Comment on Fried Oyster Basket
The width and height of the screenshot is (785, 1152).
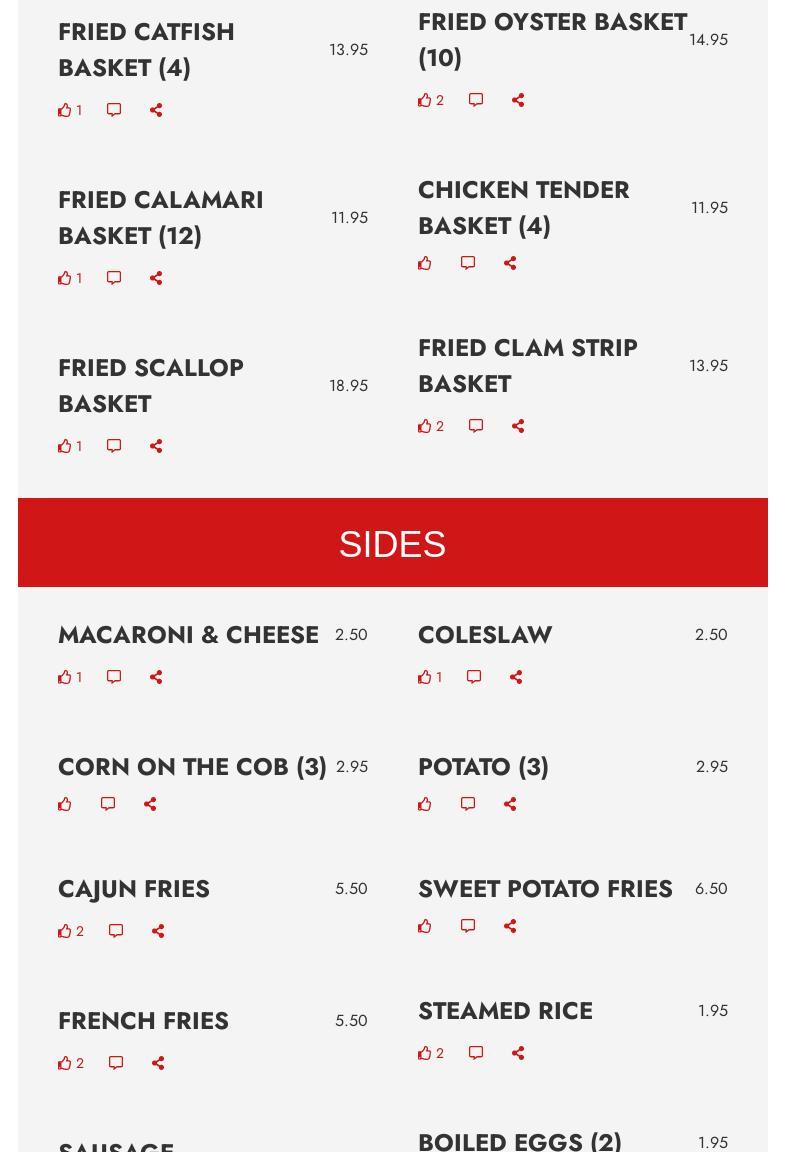[476, 100]
